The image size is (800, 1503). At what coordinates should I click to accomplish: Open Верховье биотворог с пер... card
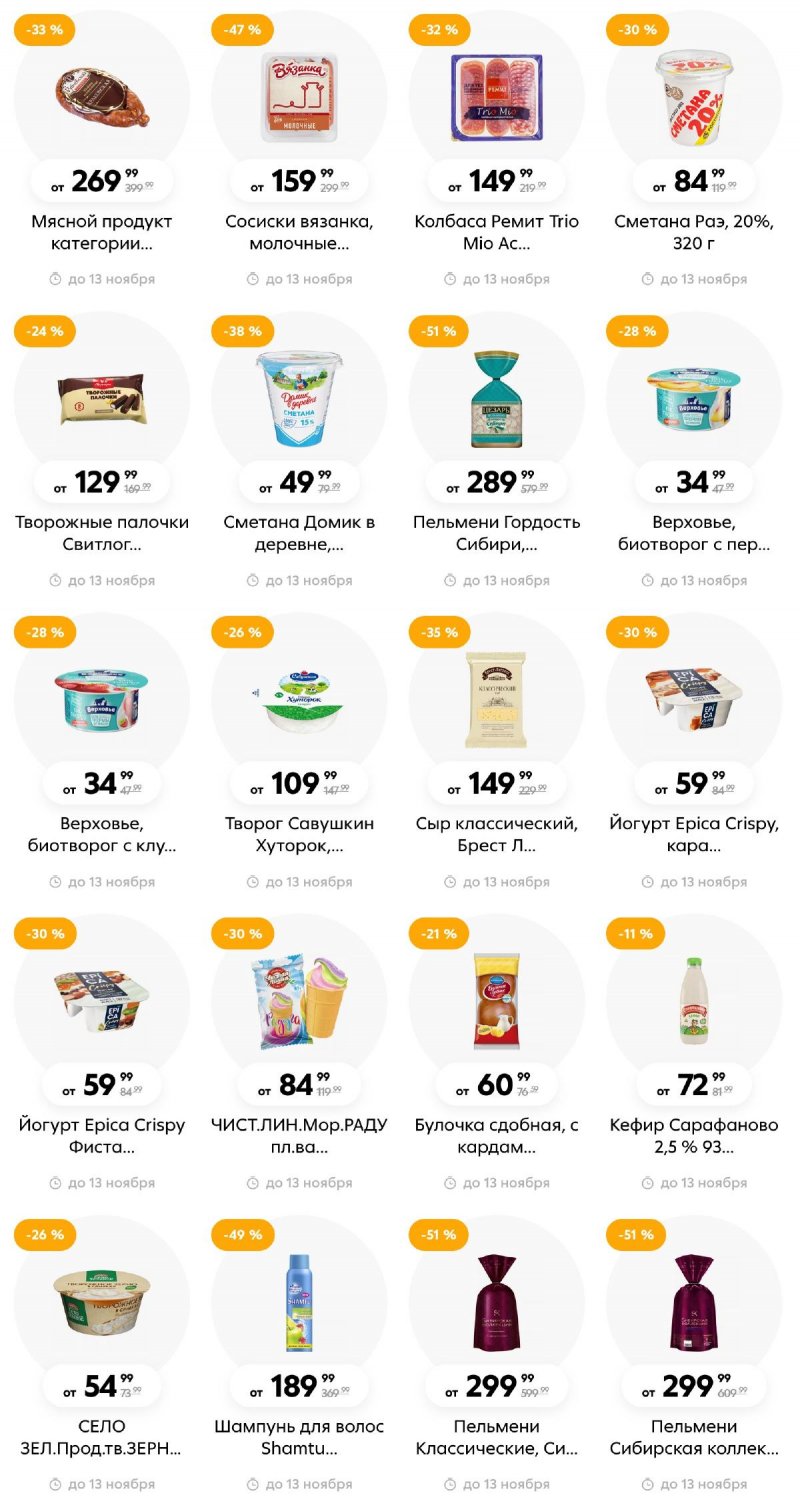point(694,399)
